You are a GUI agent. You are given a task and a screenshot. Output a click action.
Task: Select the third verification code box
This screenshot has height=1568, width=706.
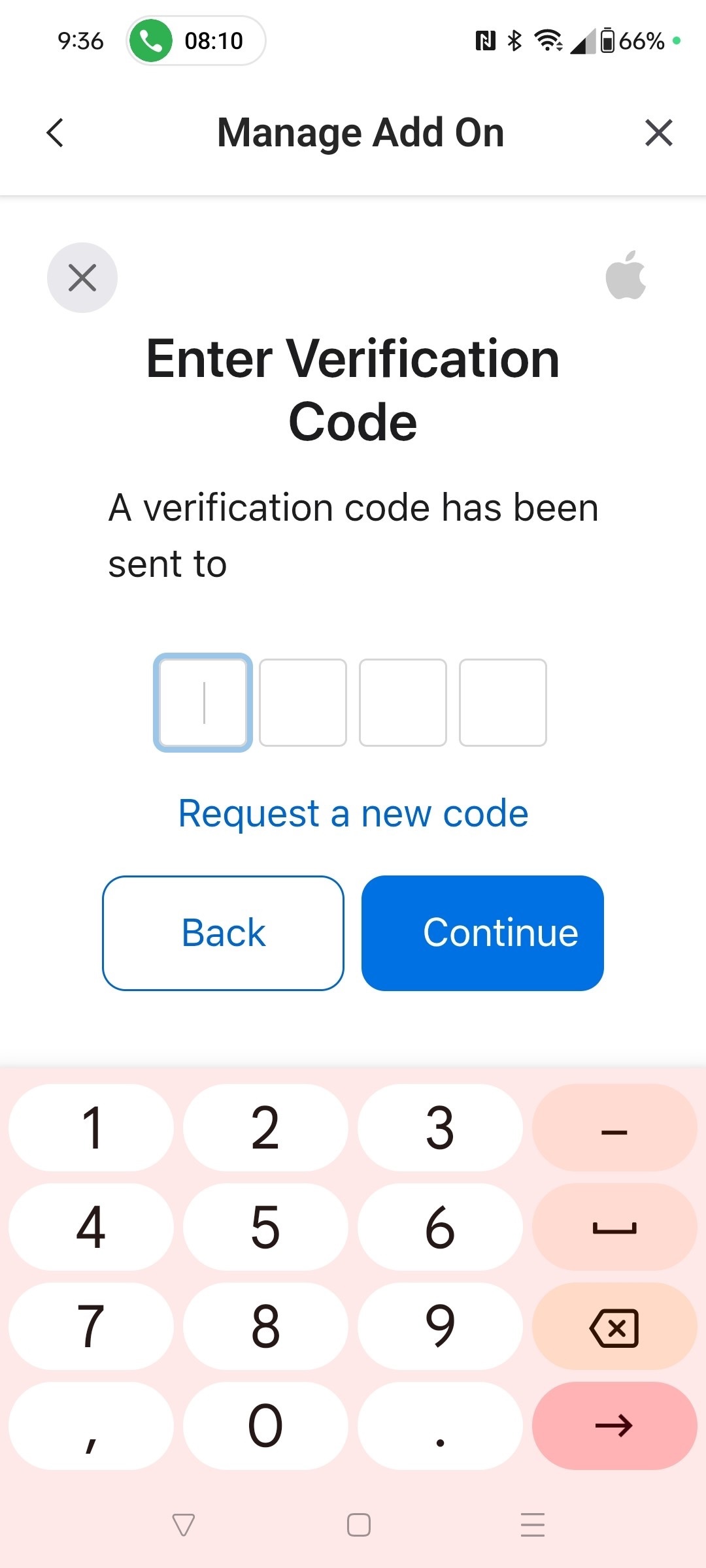click(x=403, y=703)
